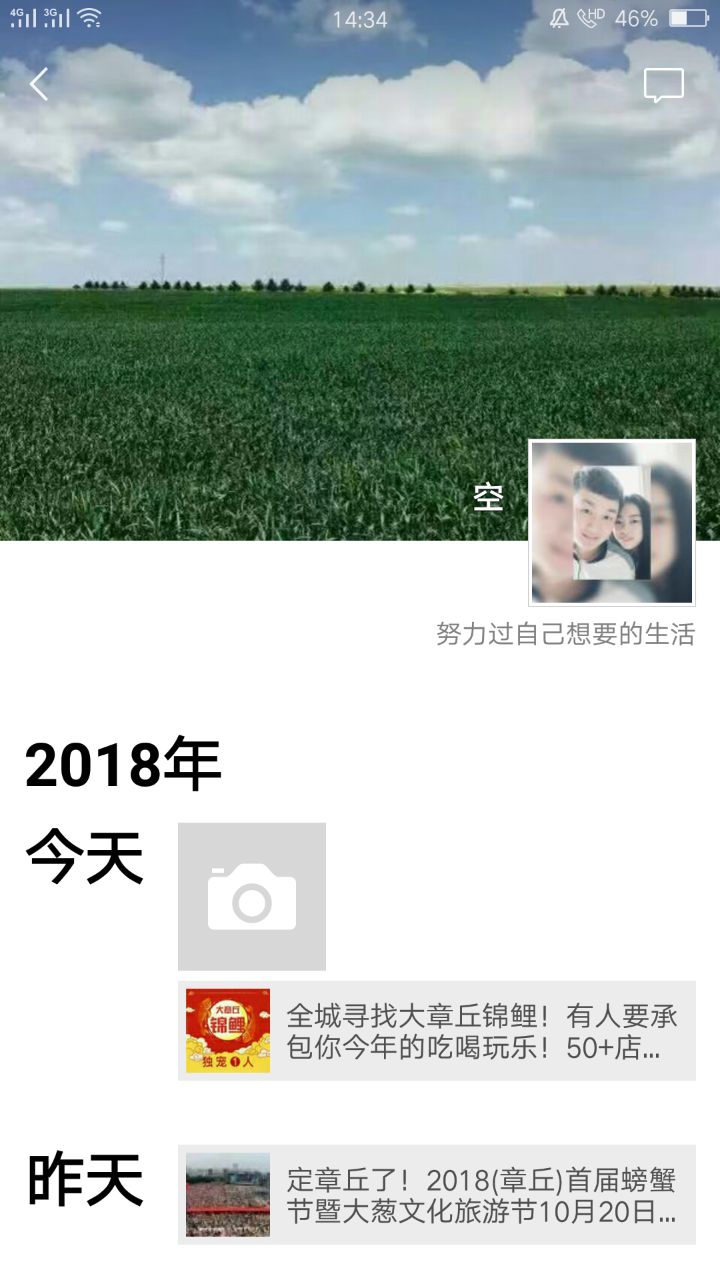Image resolution: width=720 pixels, height=1280 pixels.
Task: Open the messages icon at top right
Action: click(663, 86)
